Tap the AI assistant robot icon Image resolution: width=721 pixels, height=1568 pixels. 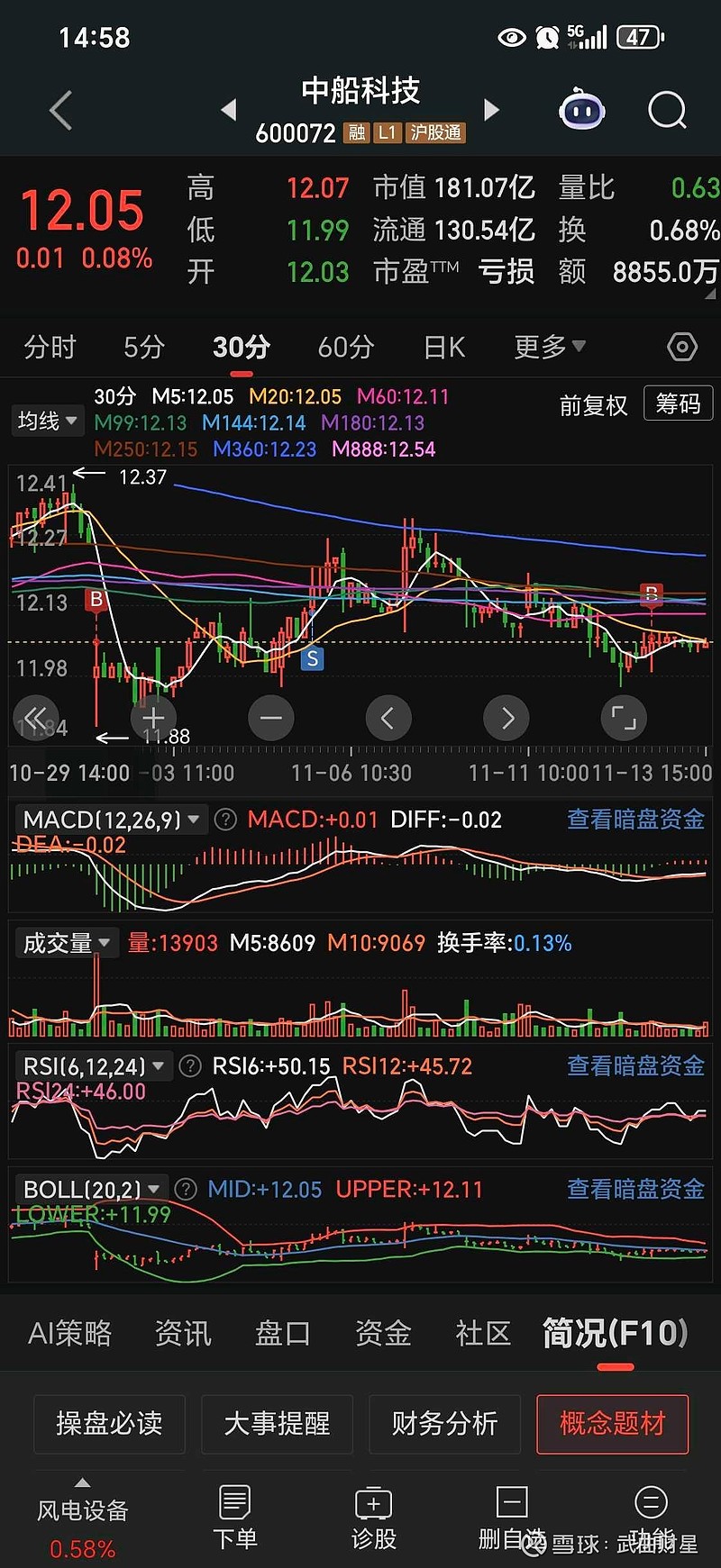(x=581, y=108)
